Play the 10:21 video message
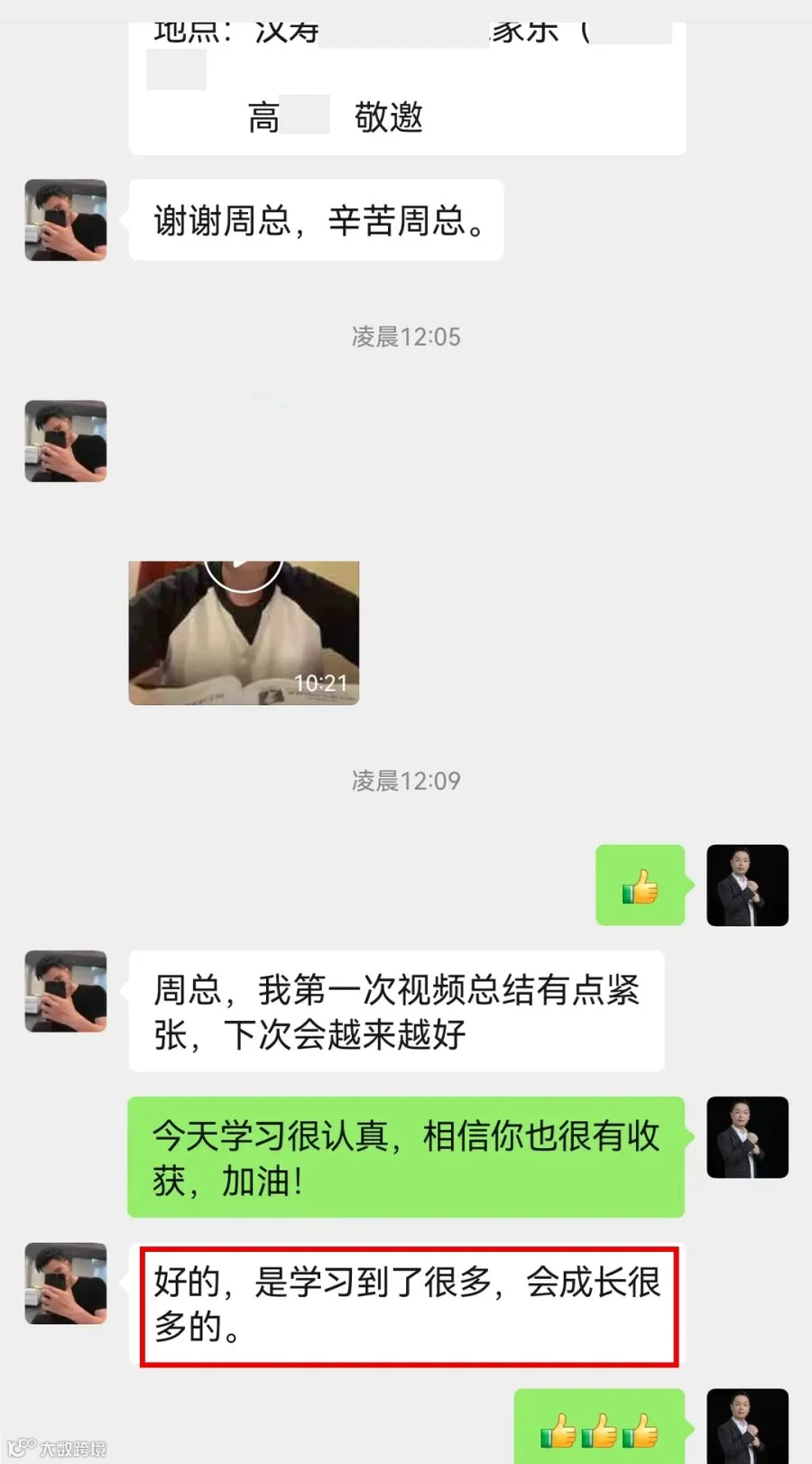 (244, 632)
